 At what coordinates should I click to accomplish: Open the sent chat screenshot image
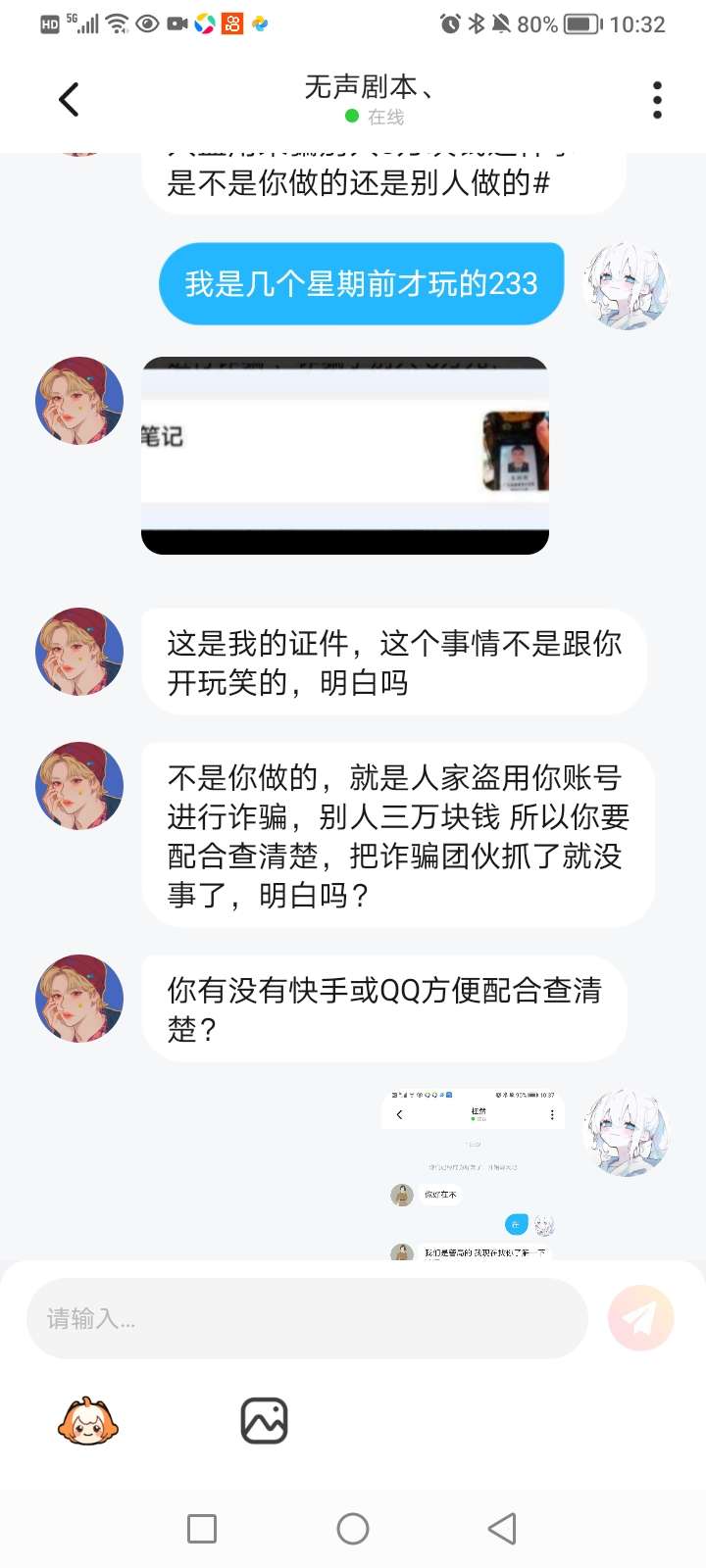click(x=473, y=1173)
